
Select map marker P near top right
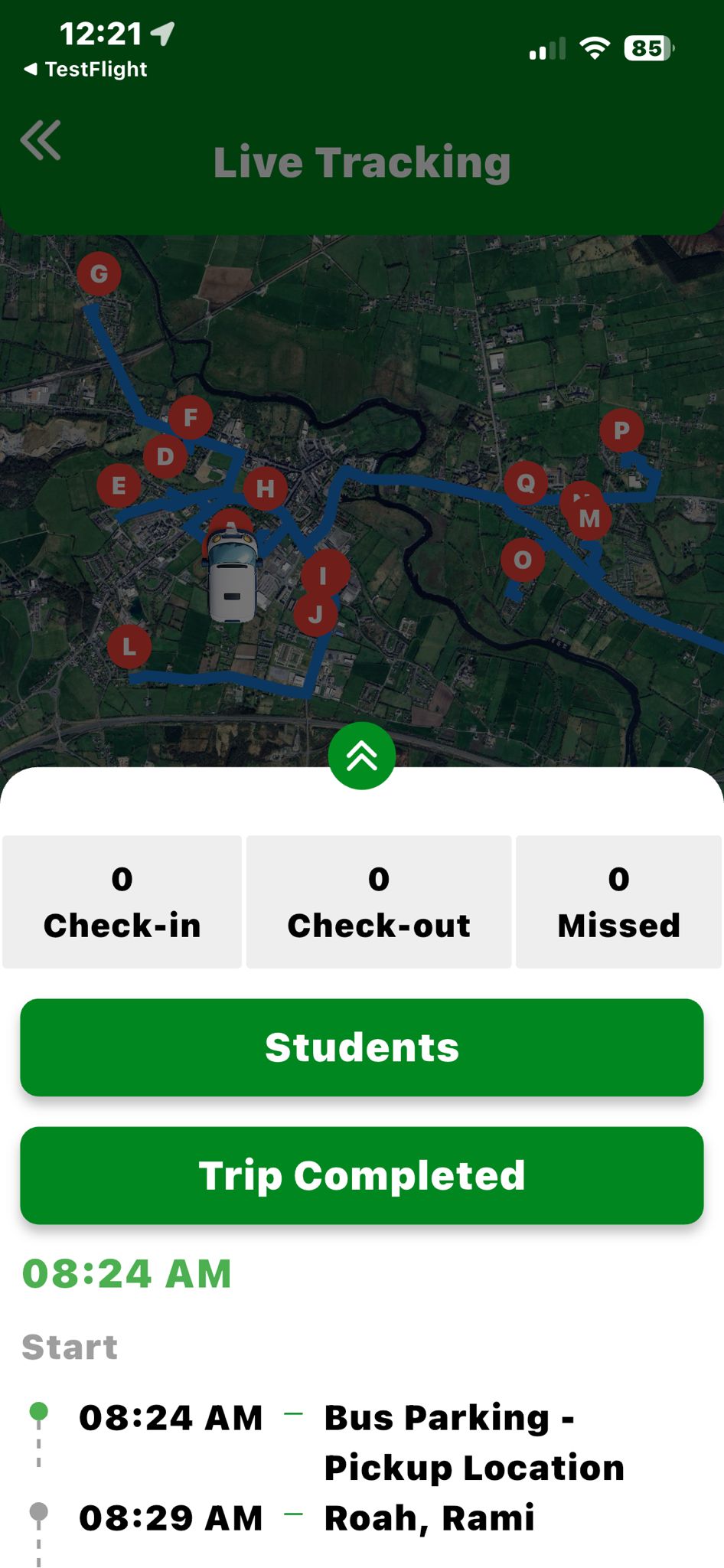pyautogui.click(x=622, y=432)
